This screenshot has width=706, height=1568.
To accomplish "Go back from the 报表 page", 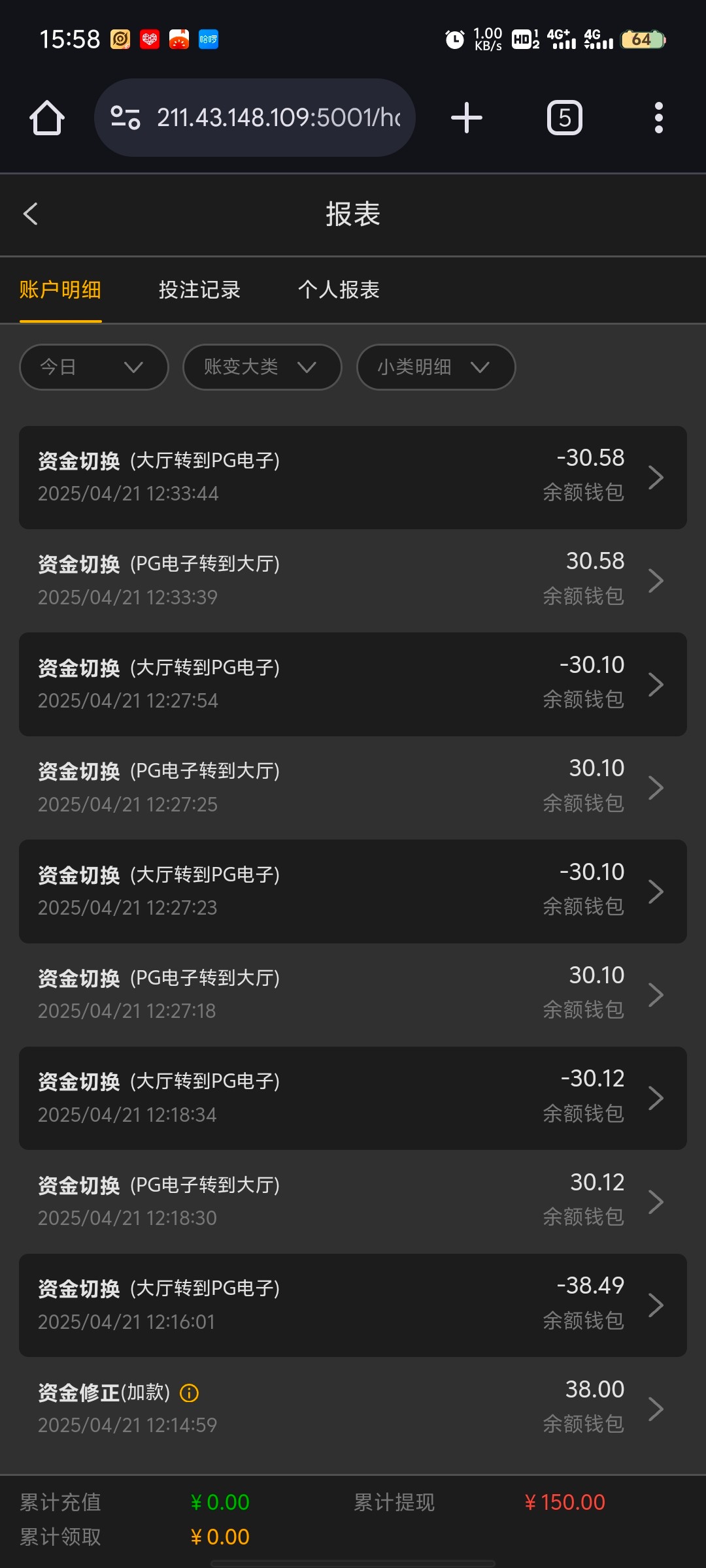I will point(31,214).
